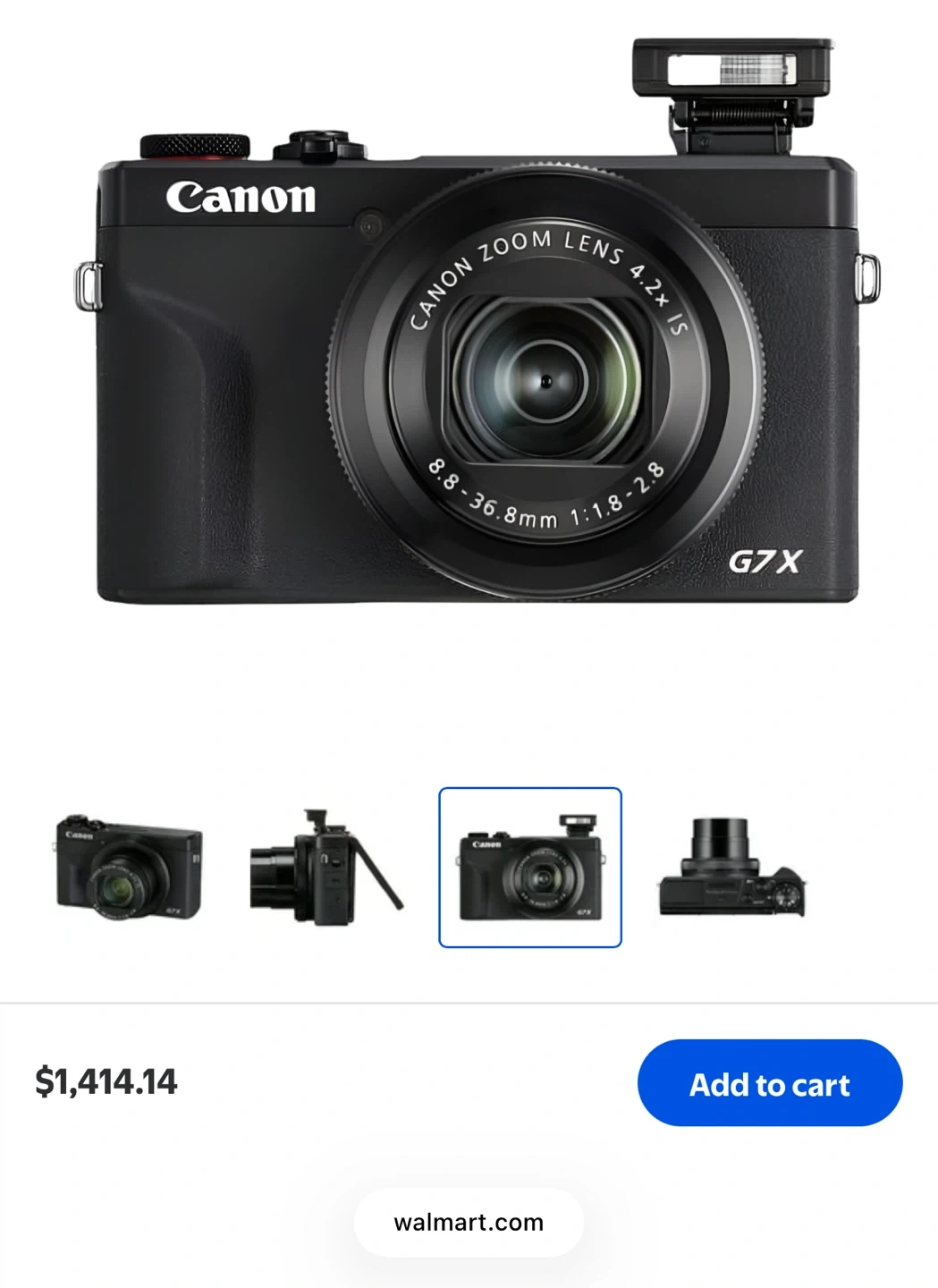
Task: Select the first angled-view camera thumbnail
Action: point(129,867)
